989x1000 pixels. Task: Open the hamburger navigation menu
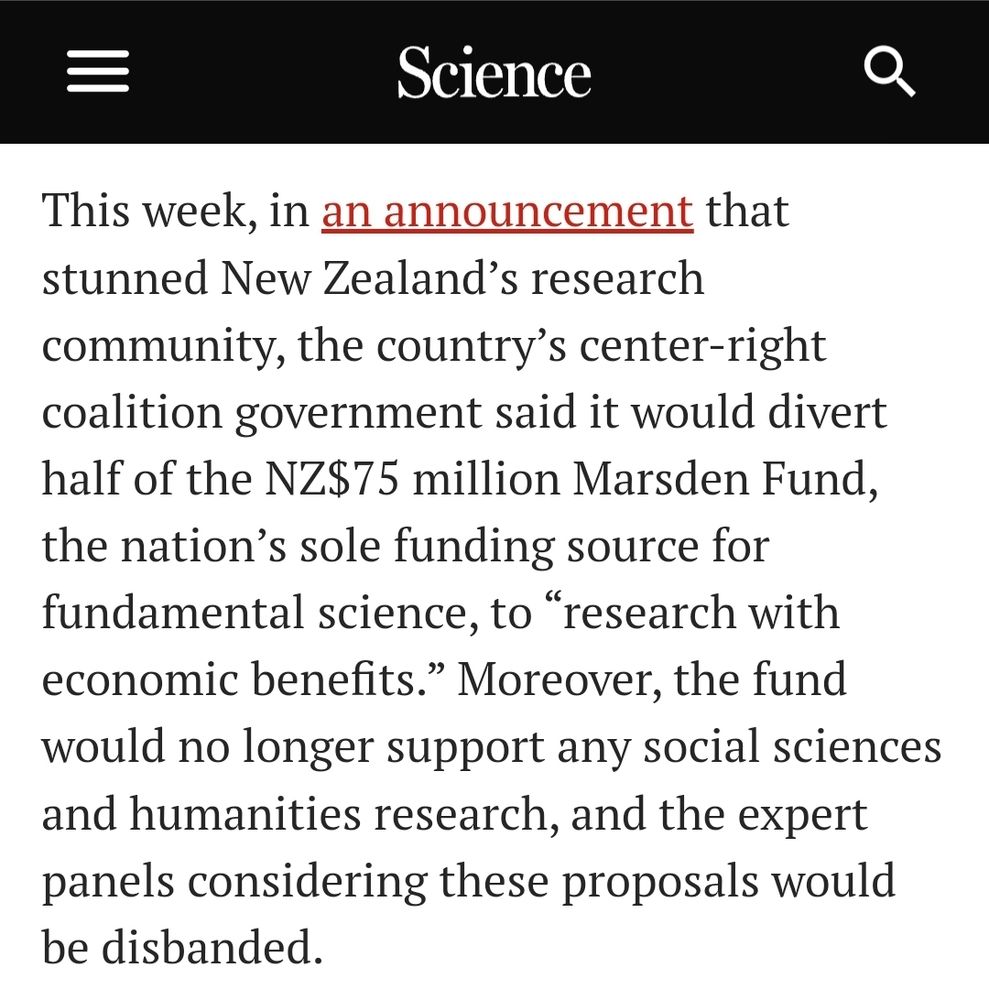[98, 73]
